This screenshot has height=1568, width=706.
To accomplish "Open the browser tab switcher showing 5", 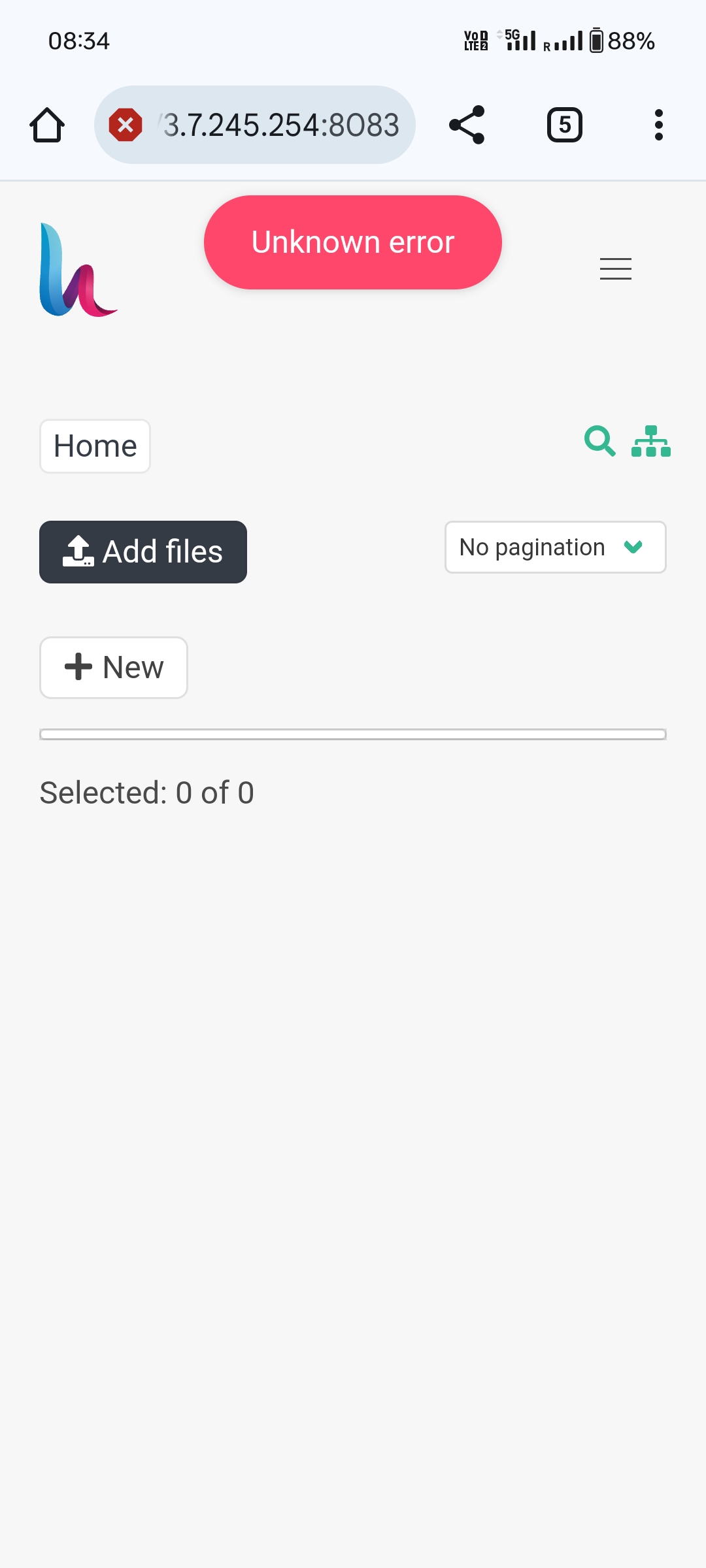I will point(565,125).
